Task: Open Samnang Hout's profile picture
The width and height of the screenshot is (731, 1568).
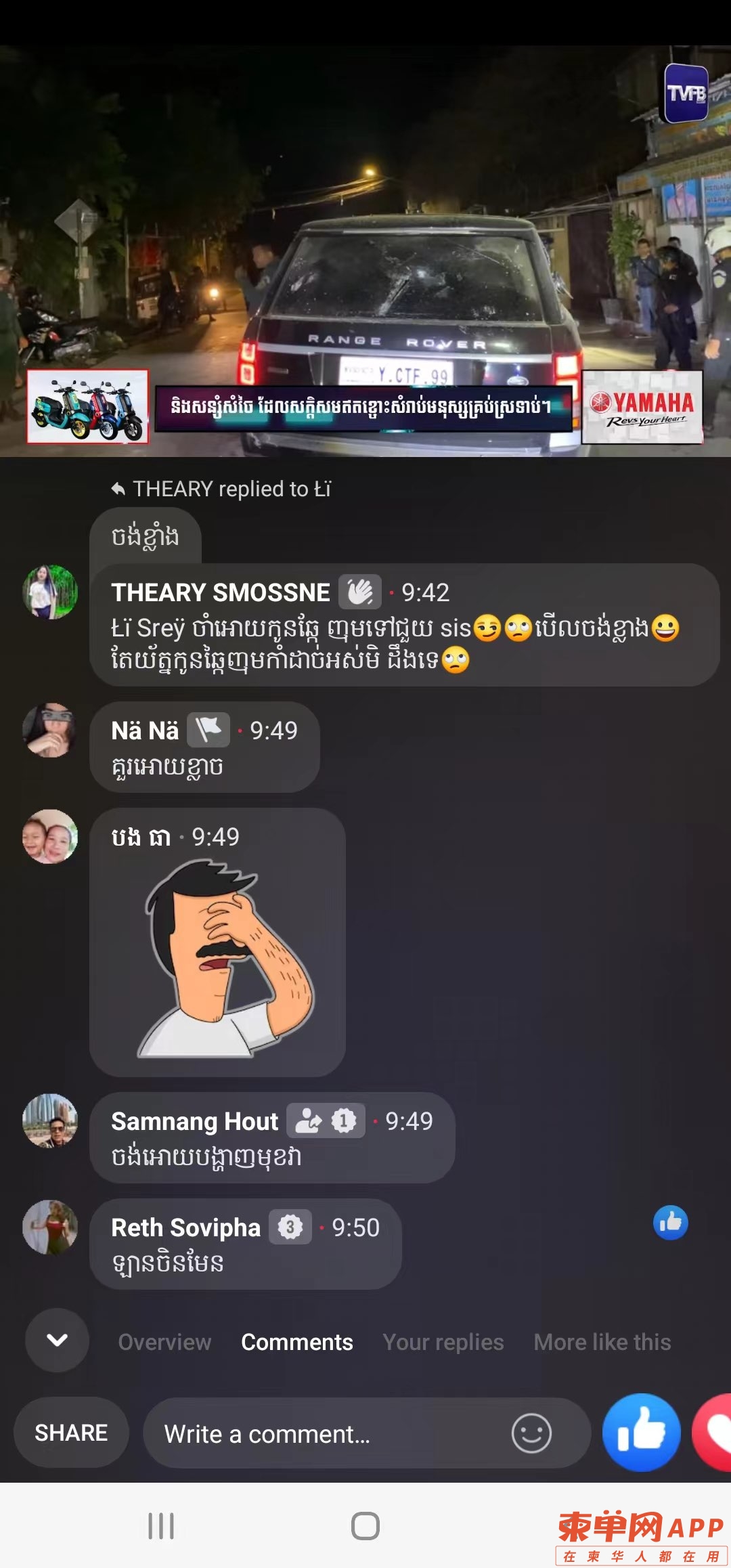Action: [x=50, y=1120]
